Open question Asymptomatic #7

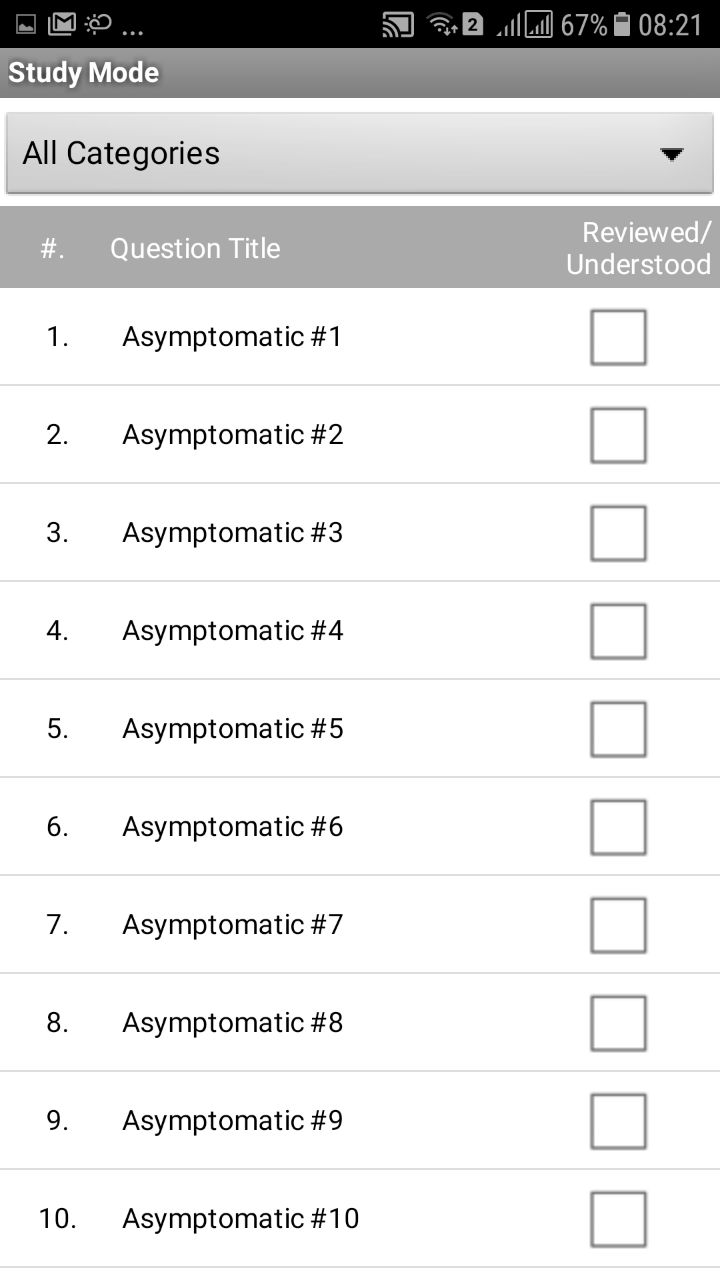(232, 925)
